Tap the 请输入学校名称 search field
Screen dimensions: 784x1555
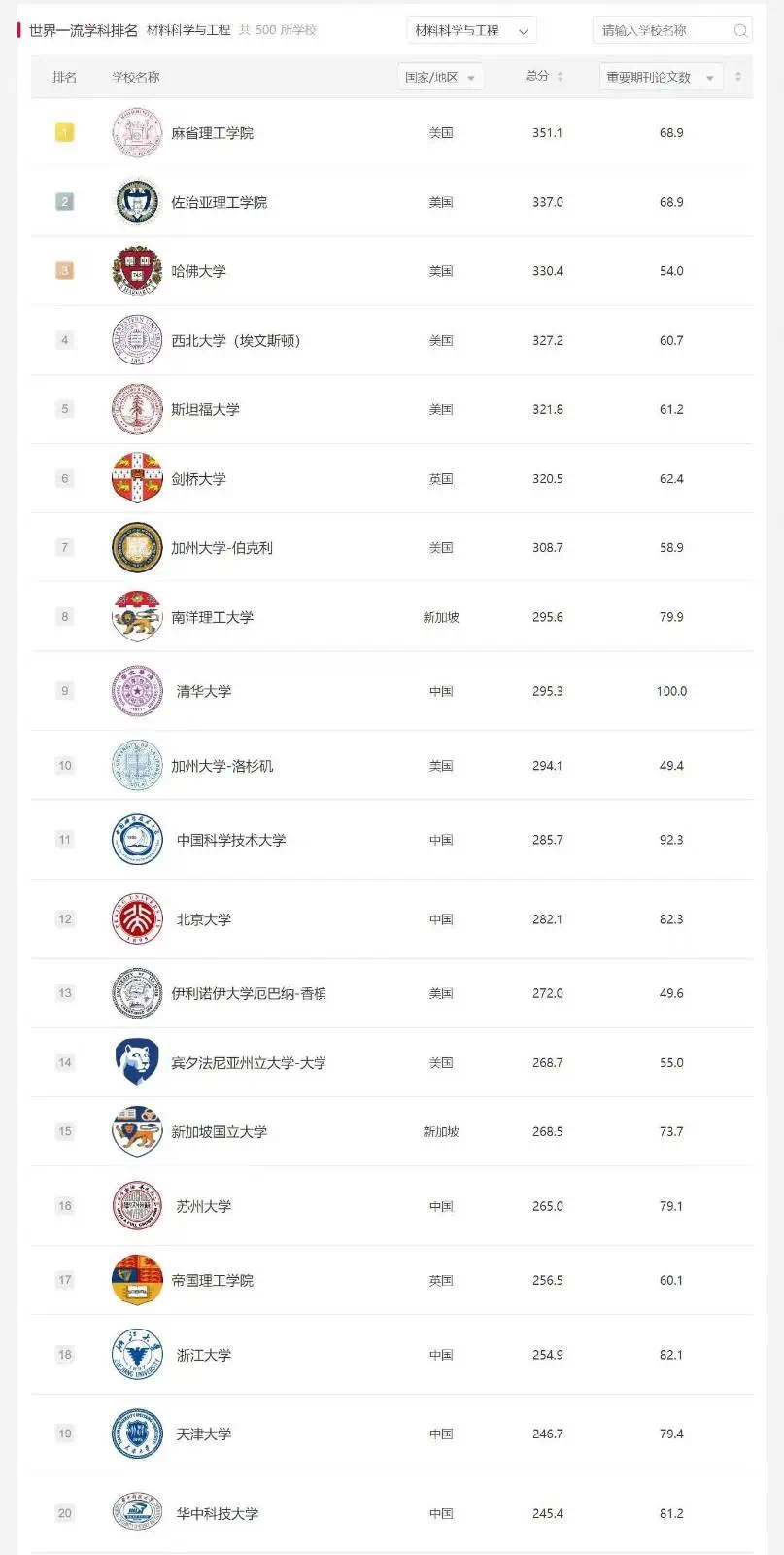[x=661, y=31]
